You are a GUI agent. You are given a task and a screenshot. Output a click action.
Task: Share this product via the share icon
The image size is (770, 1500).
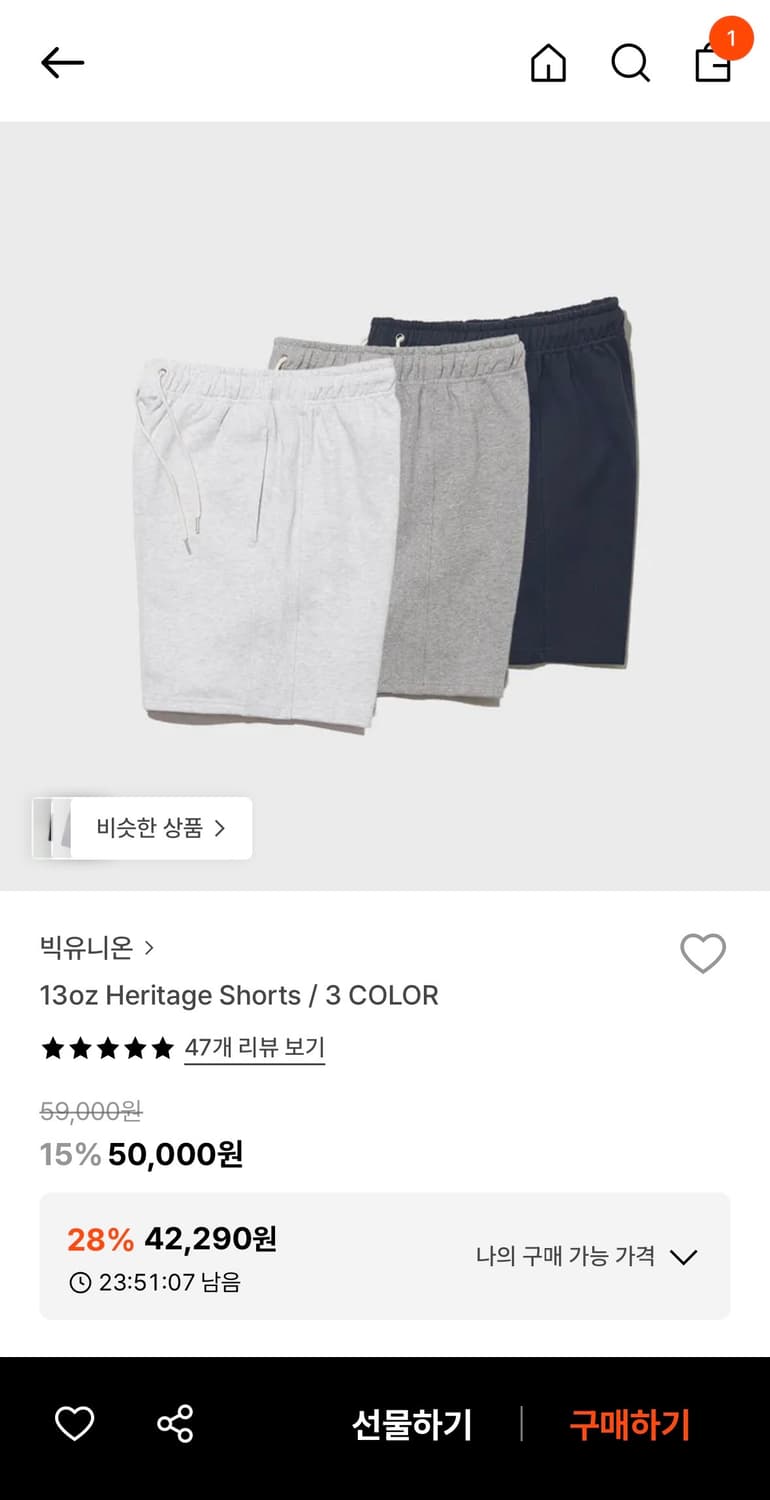[174, 1424]
